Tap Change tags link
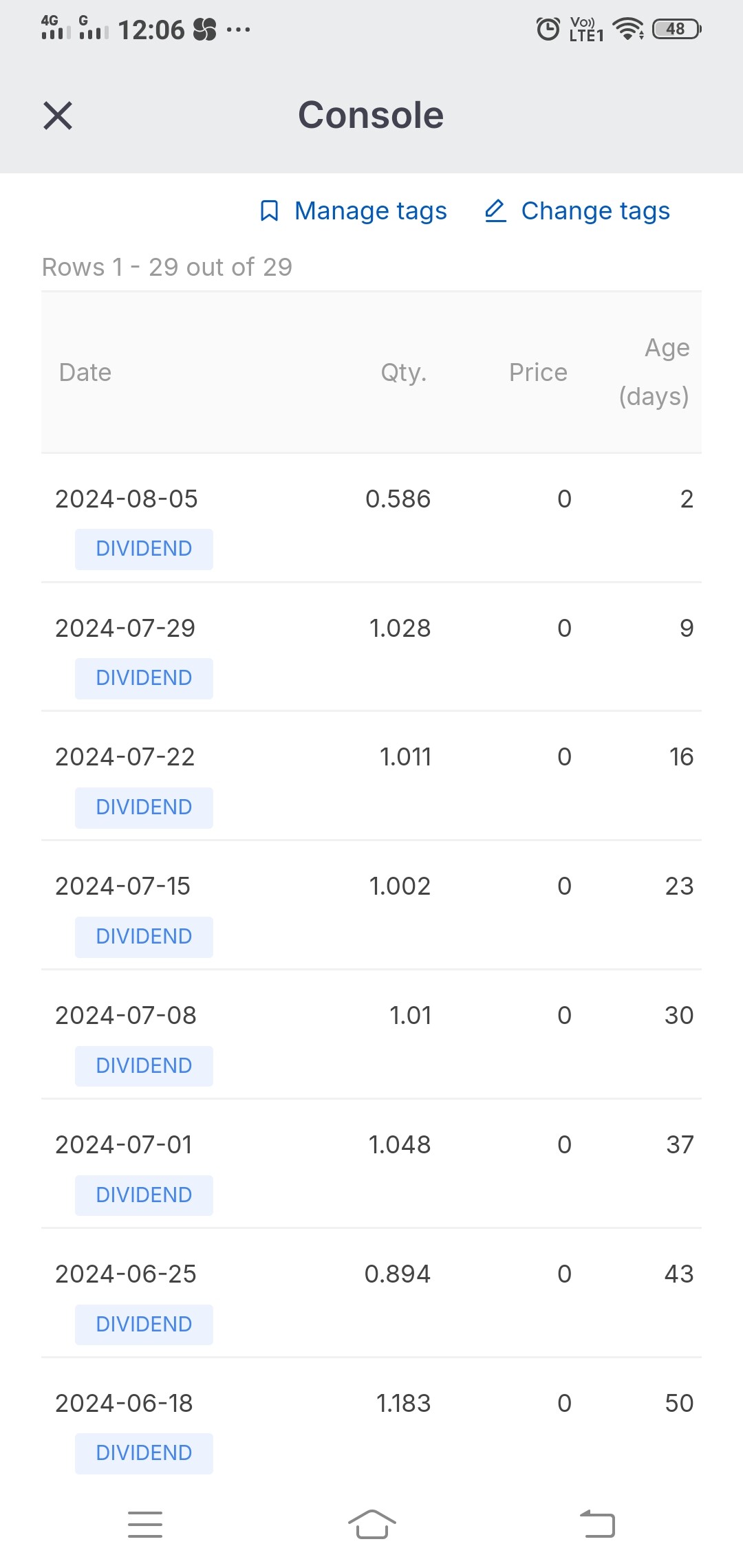Screen dimensions: 743x1568 pos(577,210)
